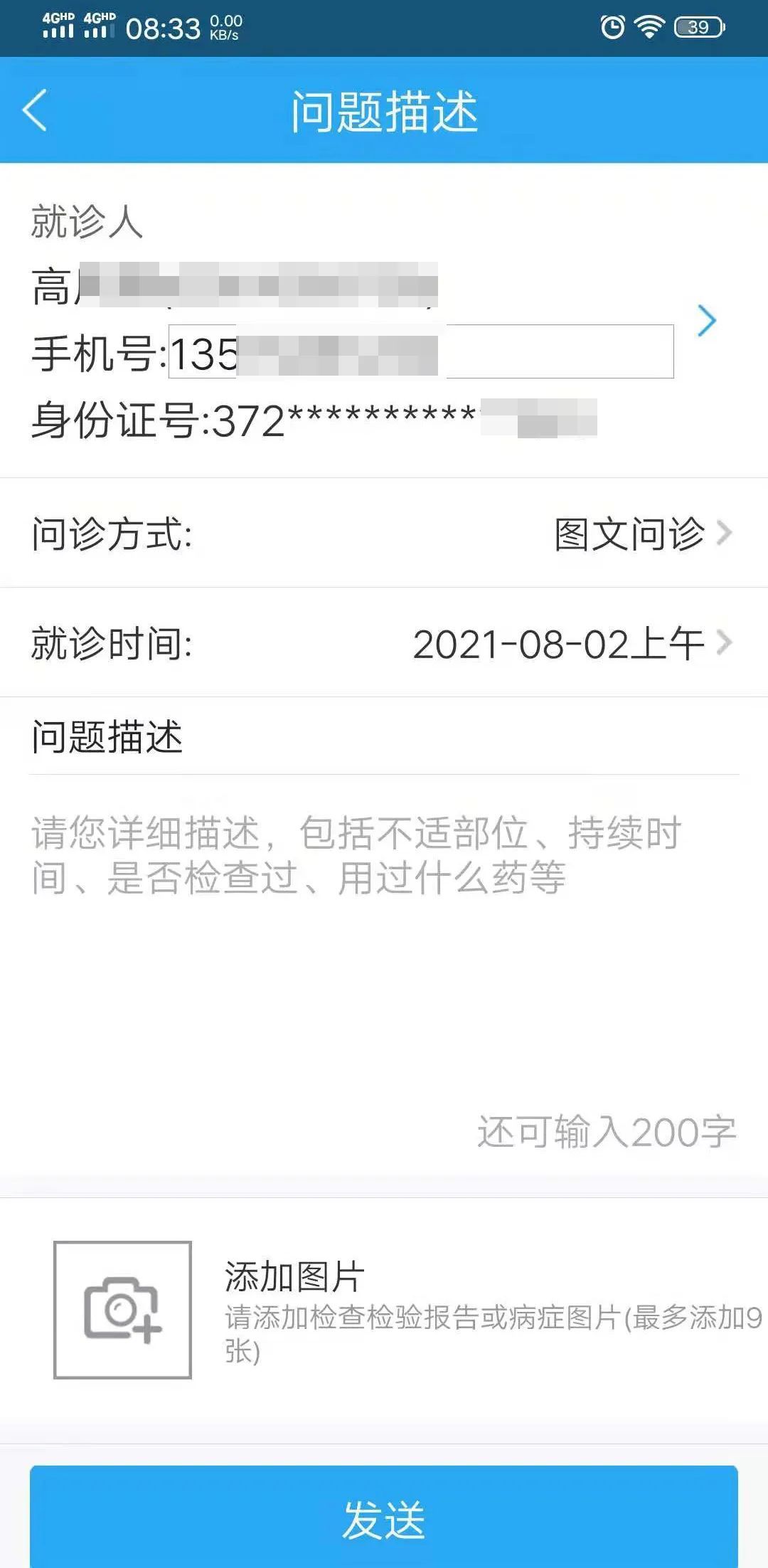Click the 手机号 phone number field

click(x=420, y=350)
